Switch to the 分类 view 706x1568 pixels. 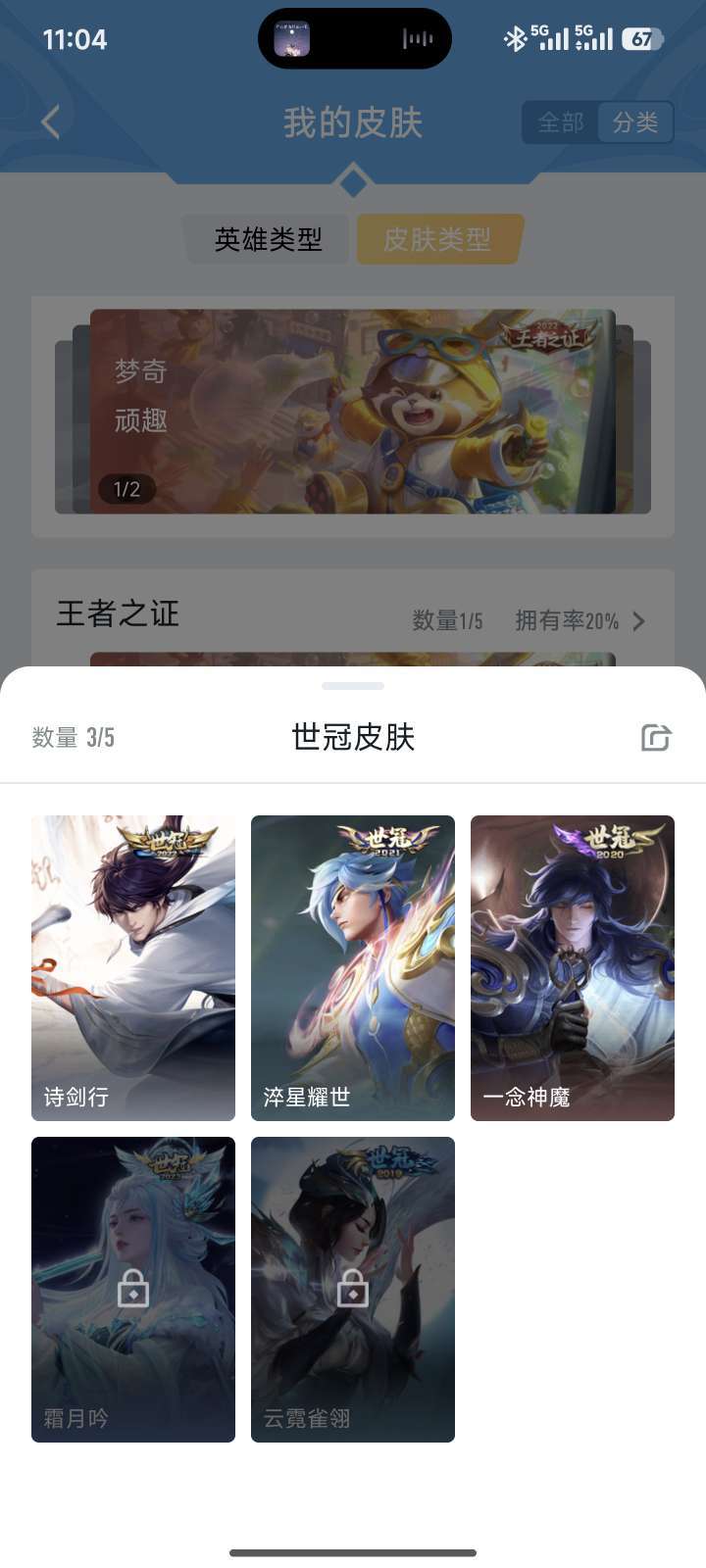click(635, 122)
